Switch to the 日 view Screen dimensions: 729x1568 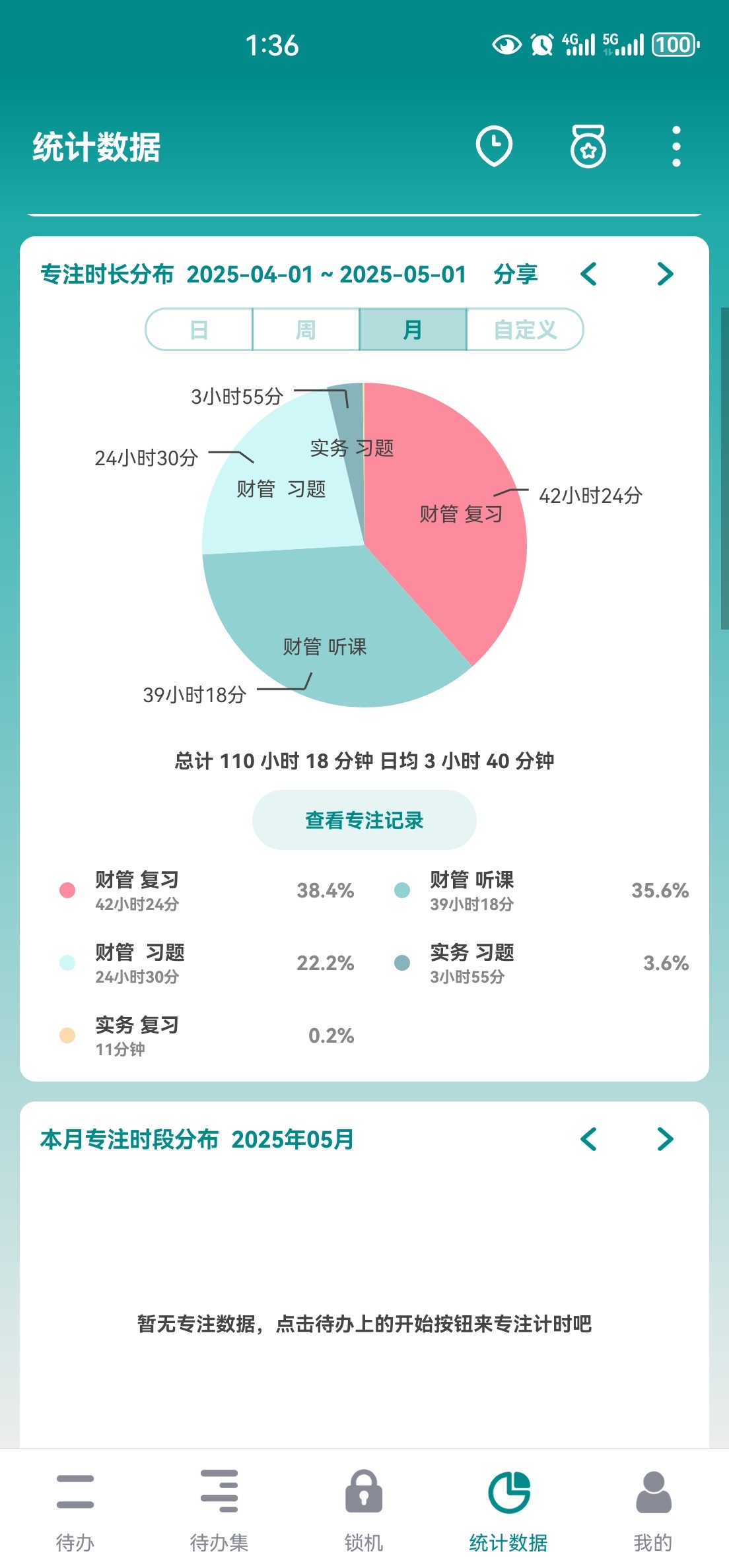point(199,329)
